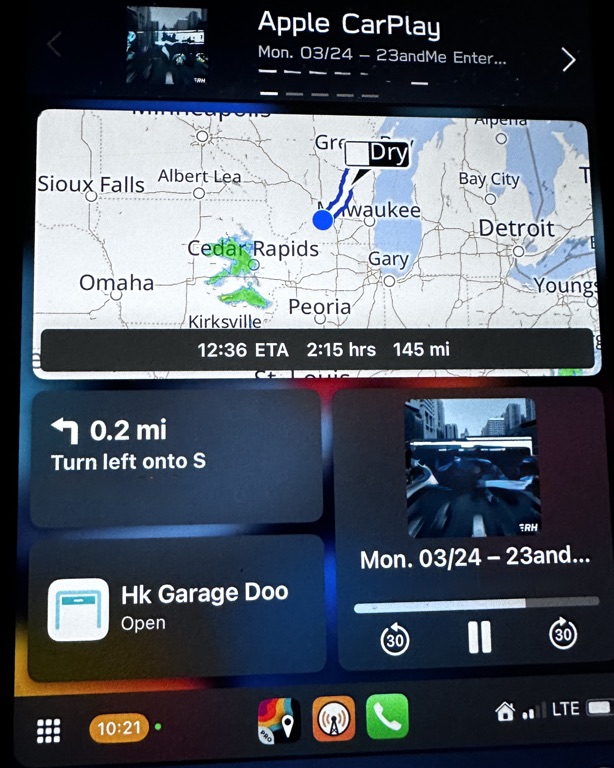The width and height of the screenshot is (614, 768).
Task: Pause the podcast playback
Action: click(x=480, y=636)
